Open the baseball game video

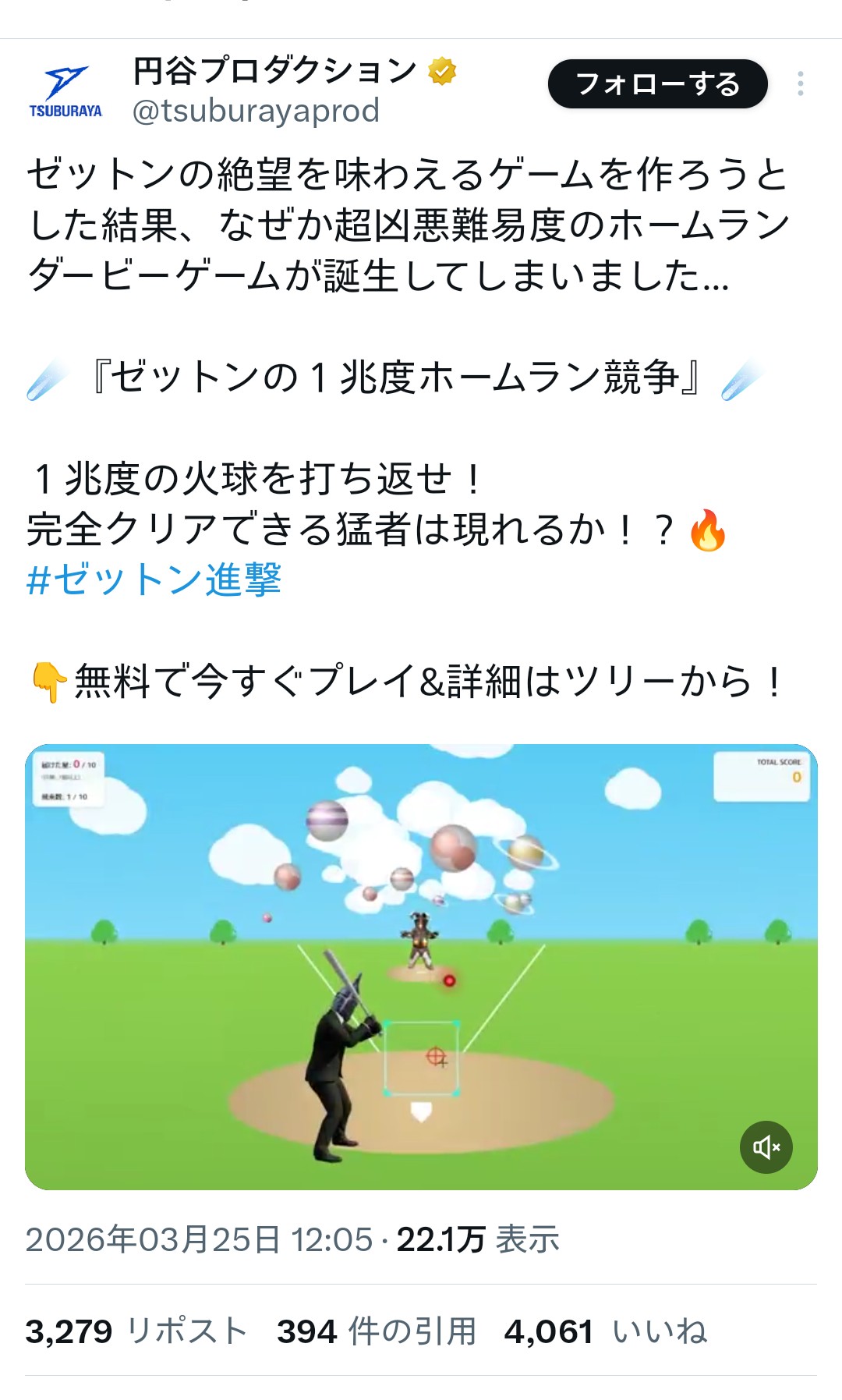tap(421, 967)
